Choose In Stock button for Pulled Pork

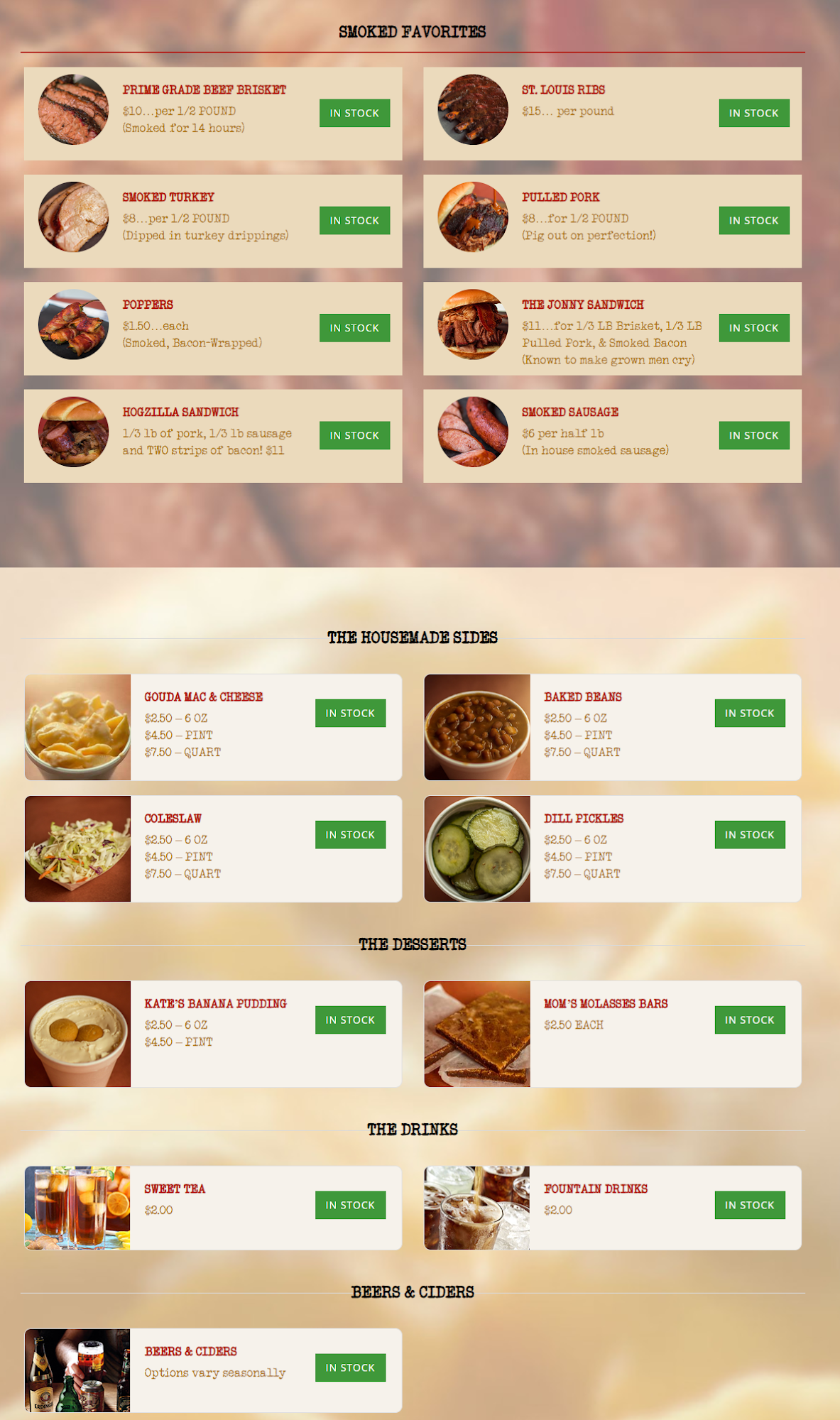pyautogui.click(x=753, y=220)
